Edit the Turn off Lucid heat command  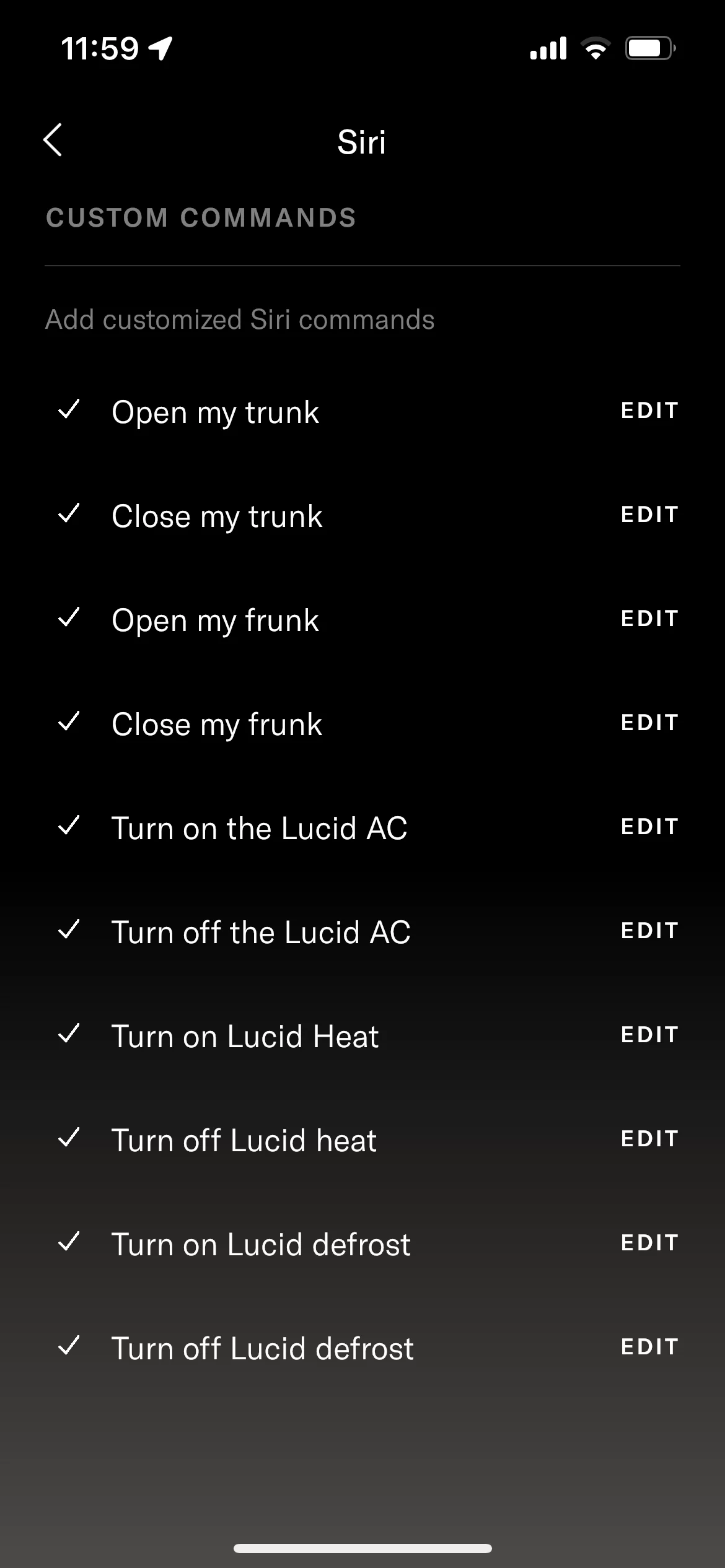click(649, 1139)
